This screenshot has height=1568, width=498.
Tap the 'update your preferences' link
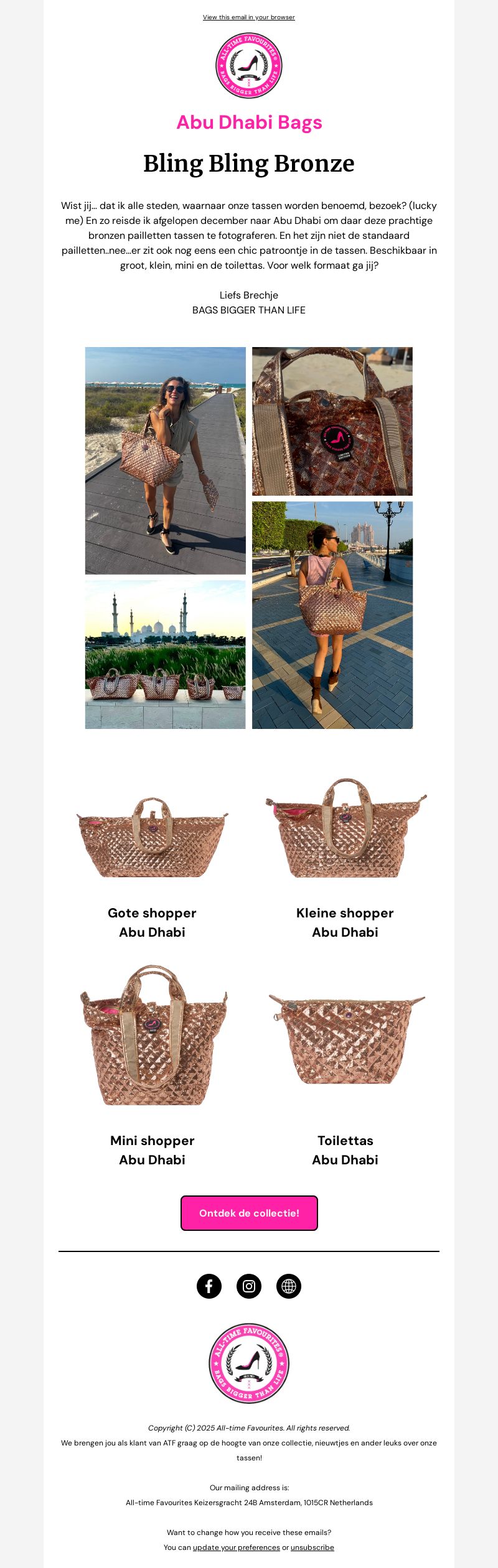click(236, 1547)
